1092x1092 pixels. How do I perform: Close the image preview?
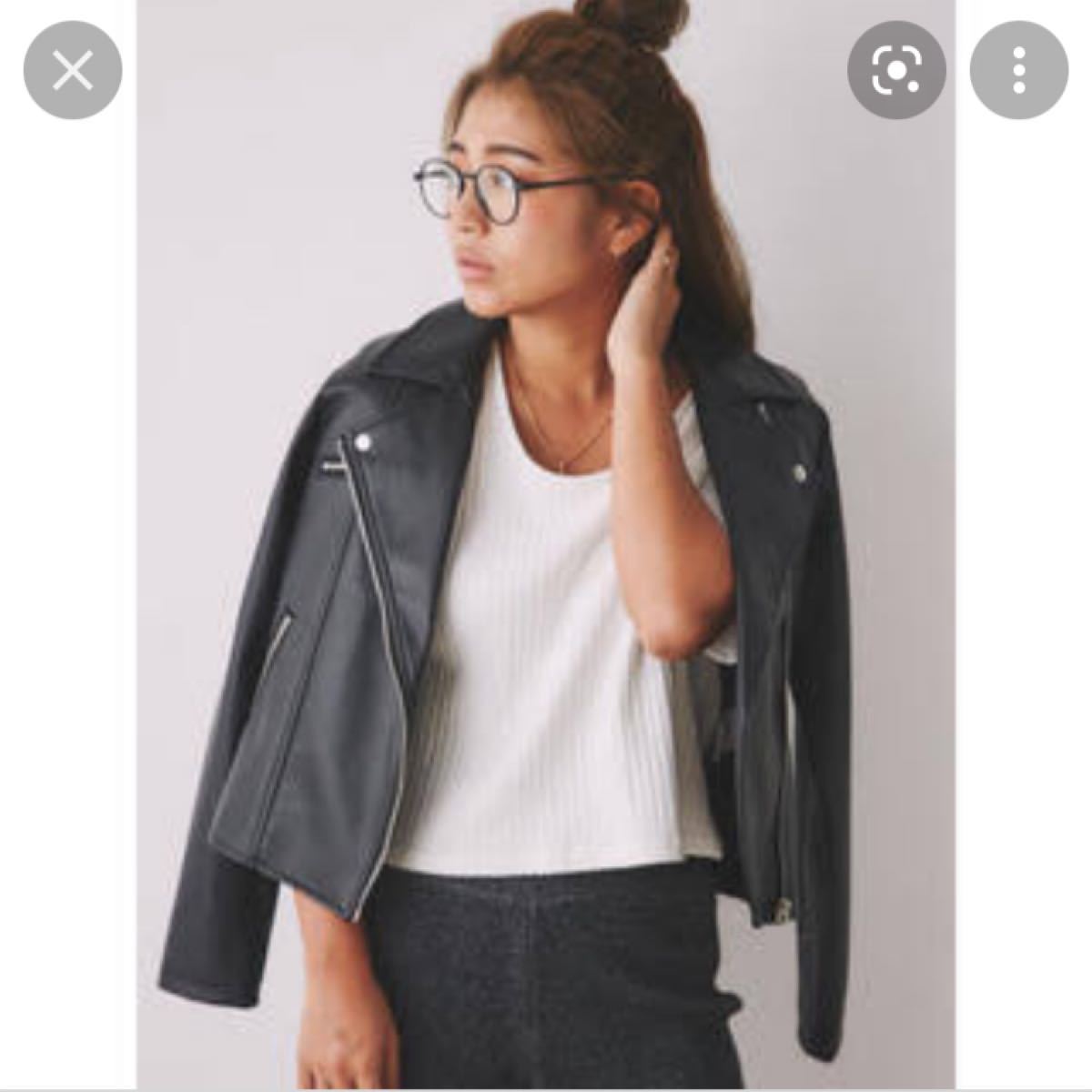73,71
